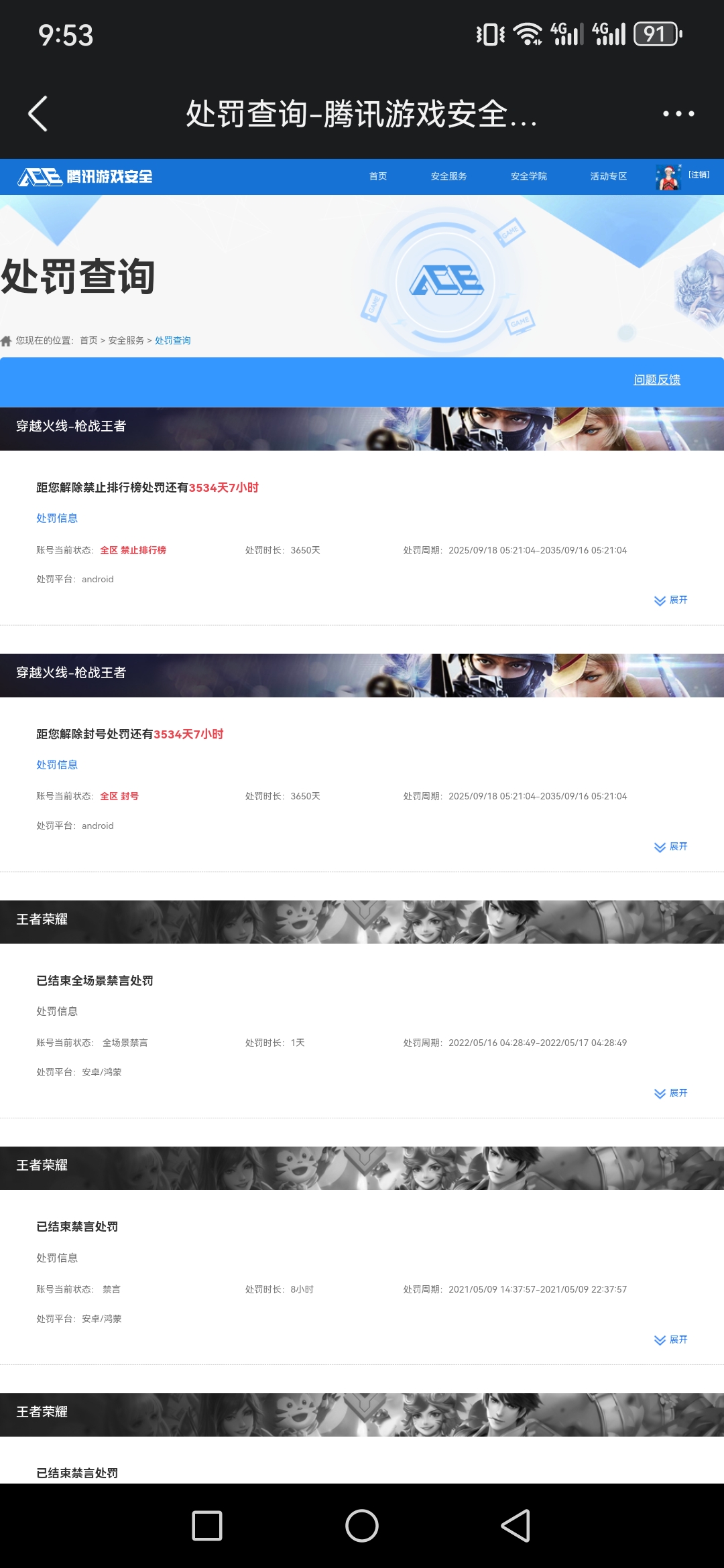Expand the 8小时 禁言 penalty details

pyautogui.click(x=671, y=1340)
